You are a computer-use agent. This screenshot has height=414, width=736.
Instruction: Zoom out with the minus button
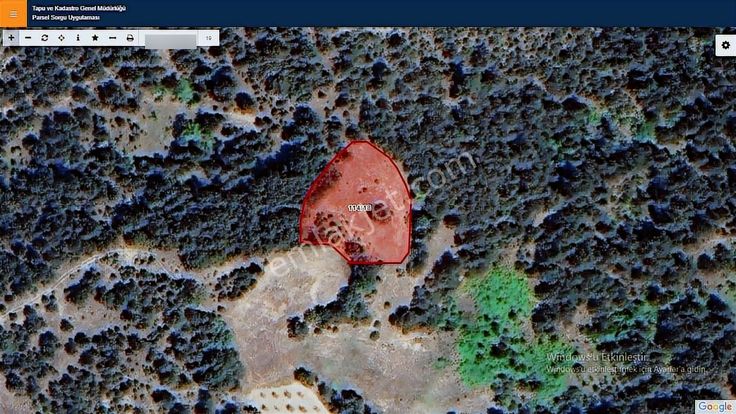click(x=28, y=38)
